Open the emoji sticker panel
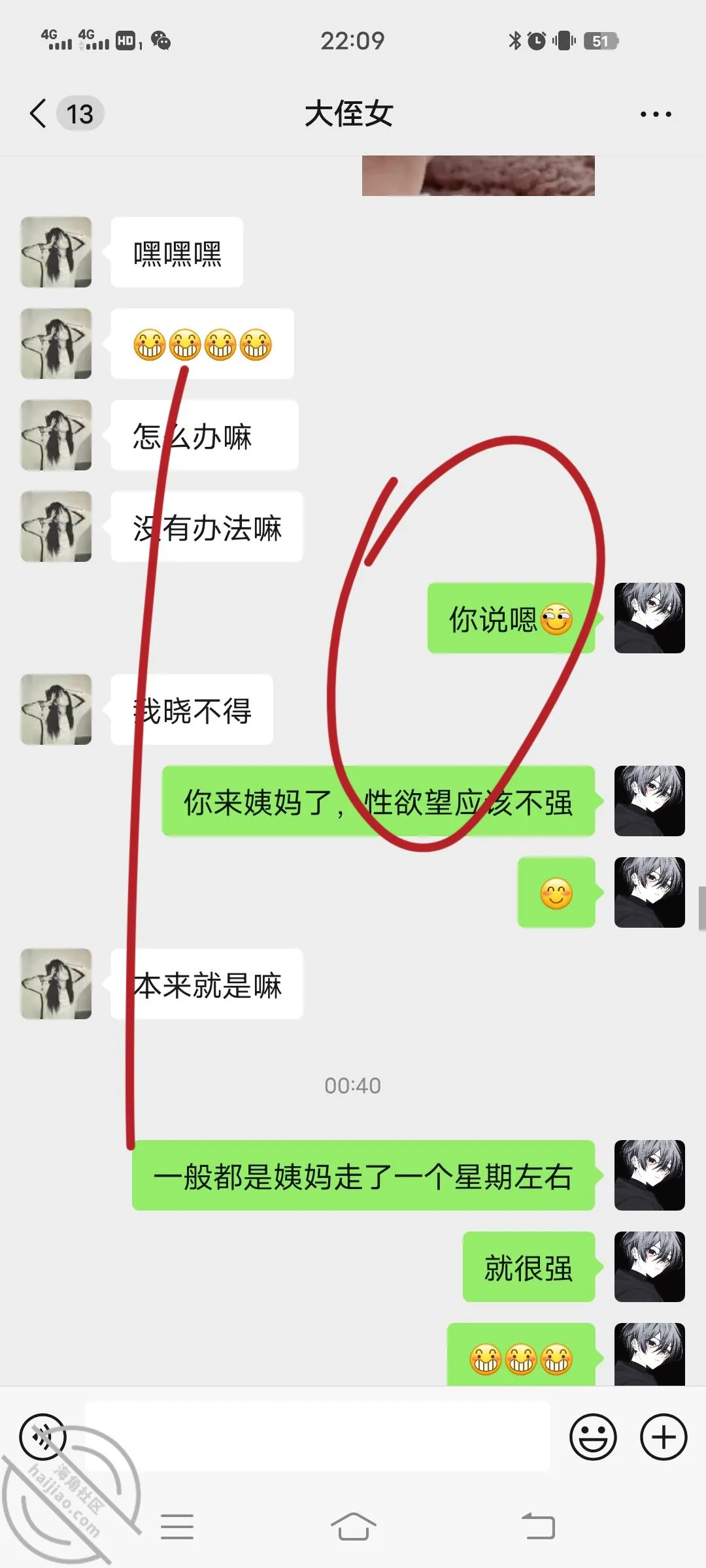The width and height of the screenshot is (706, 1568). [593, 1437]
